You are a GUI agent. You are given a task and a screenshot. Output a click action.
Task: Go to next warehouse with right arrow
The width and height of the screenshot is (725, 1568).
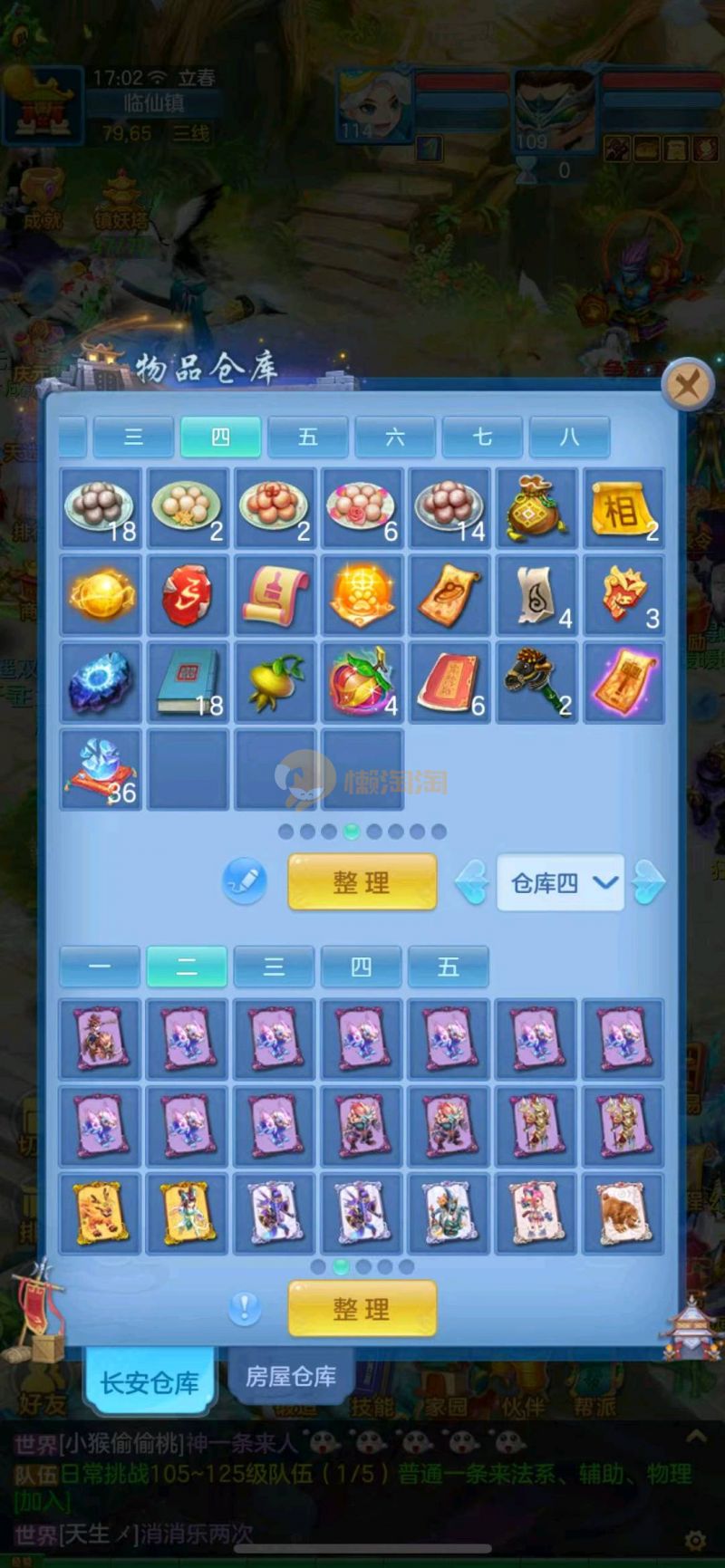[x=649, y=882]
